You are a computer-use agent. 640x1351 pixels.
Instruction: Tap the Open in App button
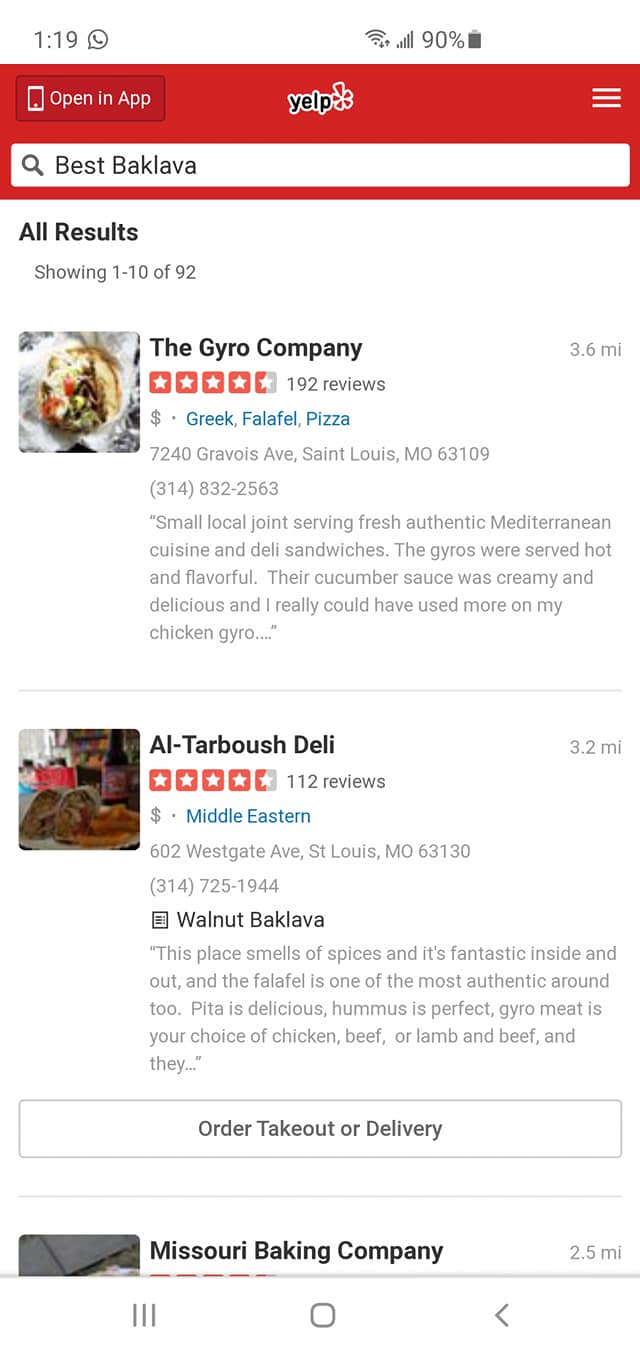[x=90, y=98]
